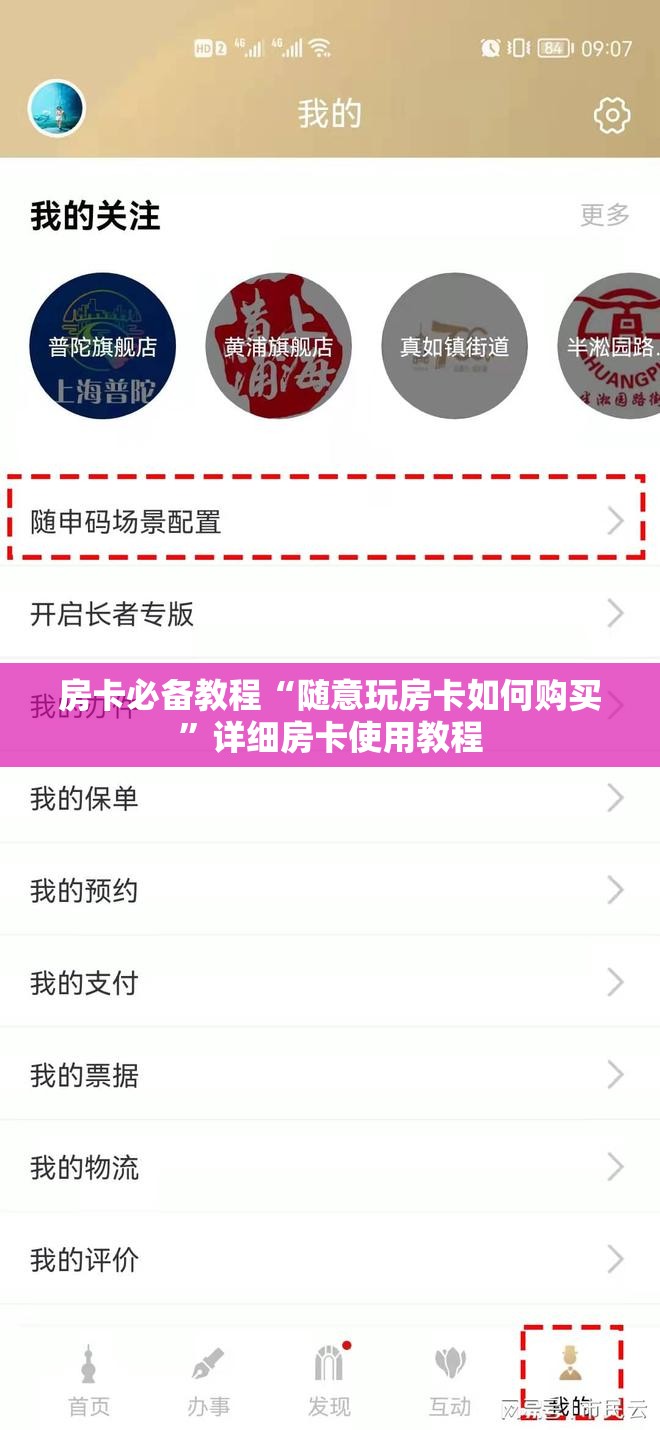Select 开启长者专版
This screenshot has width=660, height=1430.
click(x=325, y=613)
